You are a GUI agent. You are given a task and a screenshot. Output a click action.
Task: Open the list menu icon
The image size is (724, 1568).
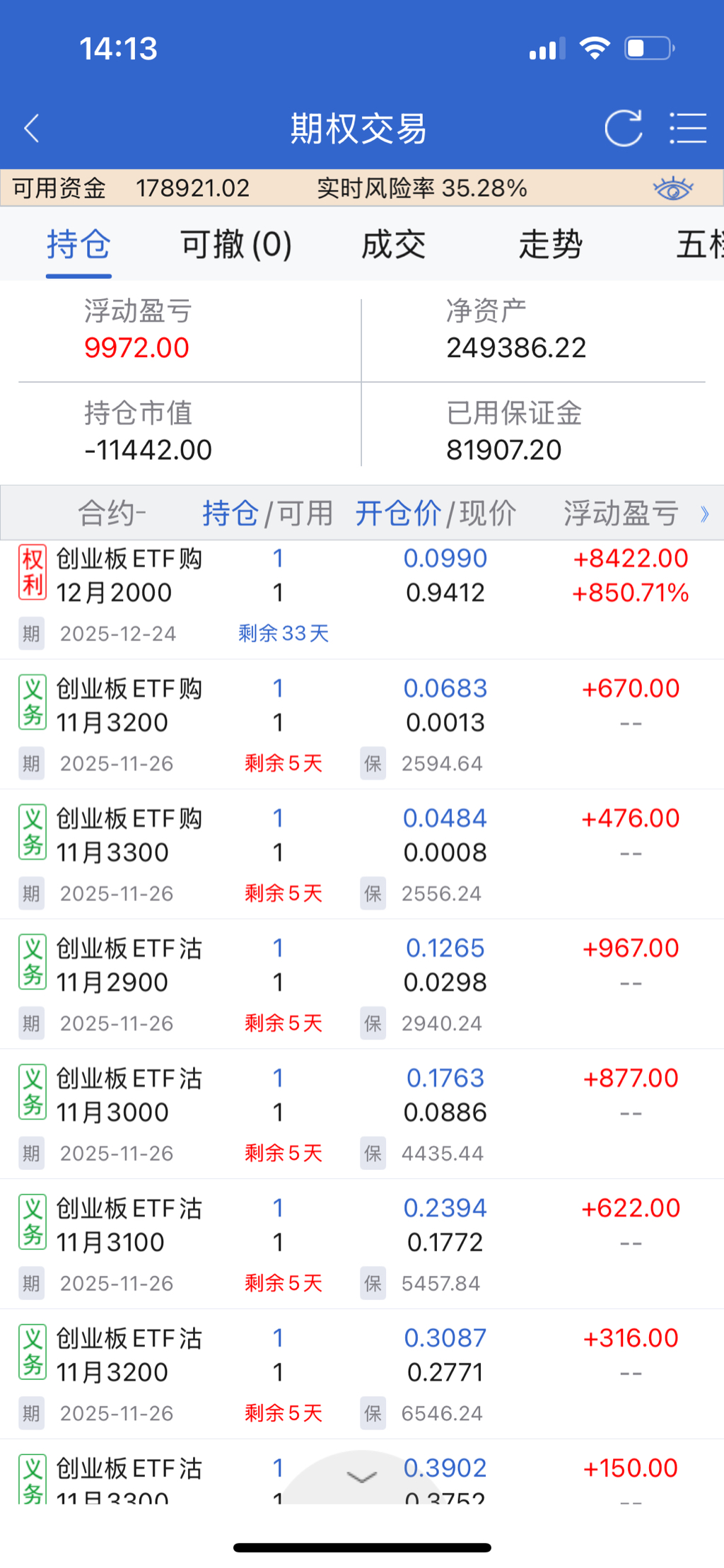687,129
